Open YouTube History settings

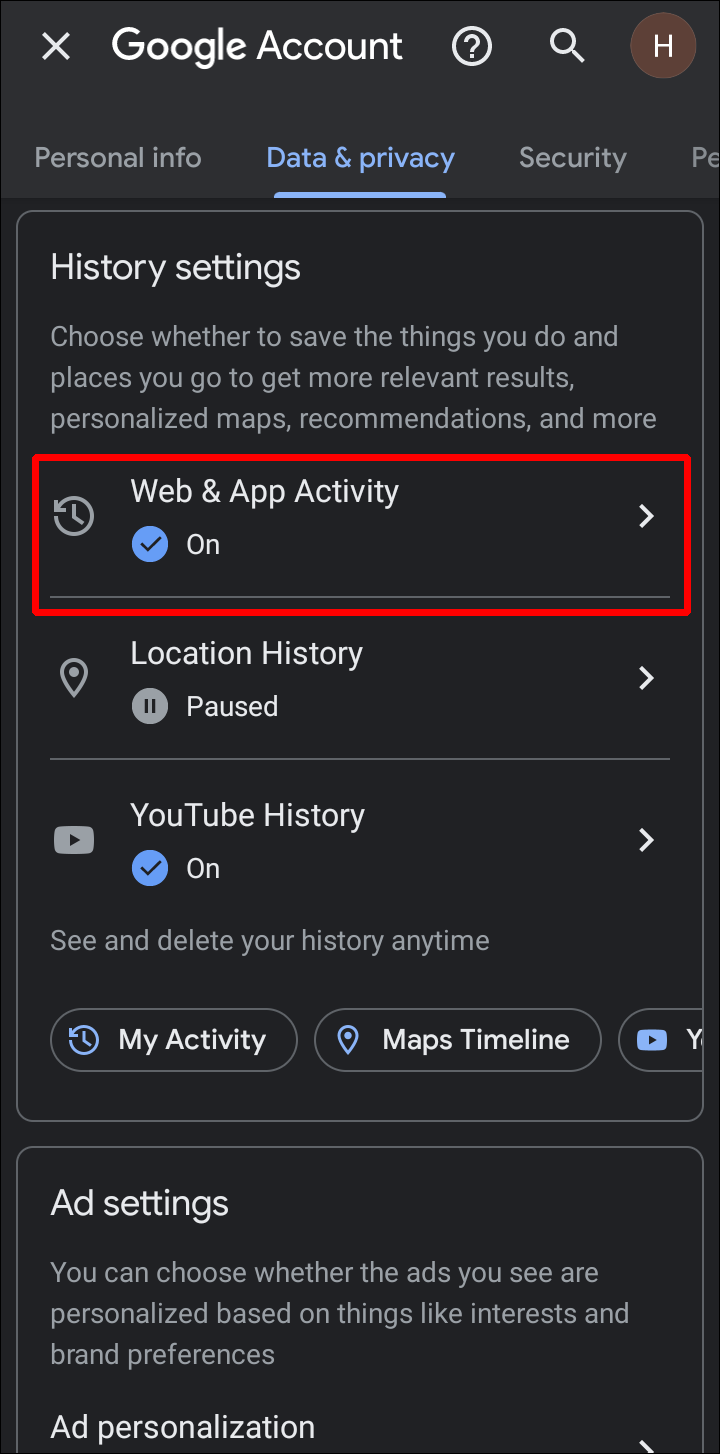(x=360, y=841)
